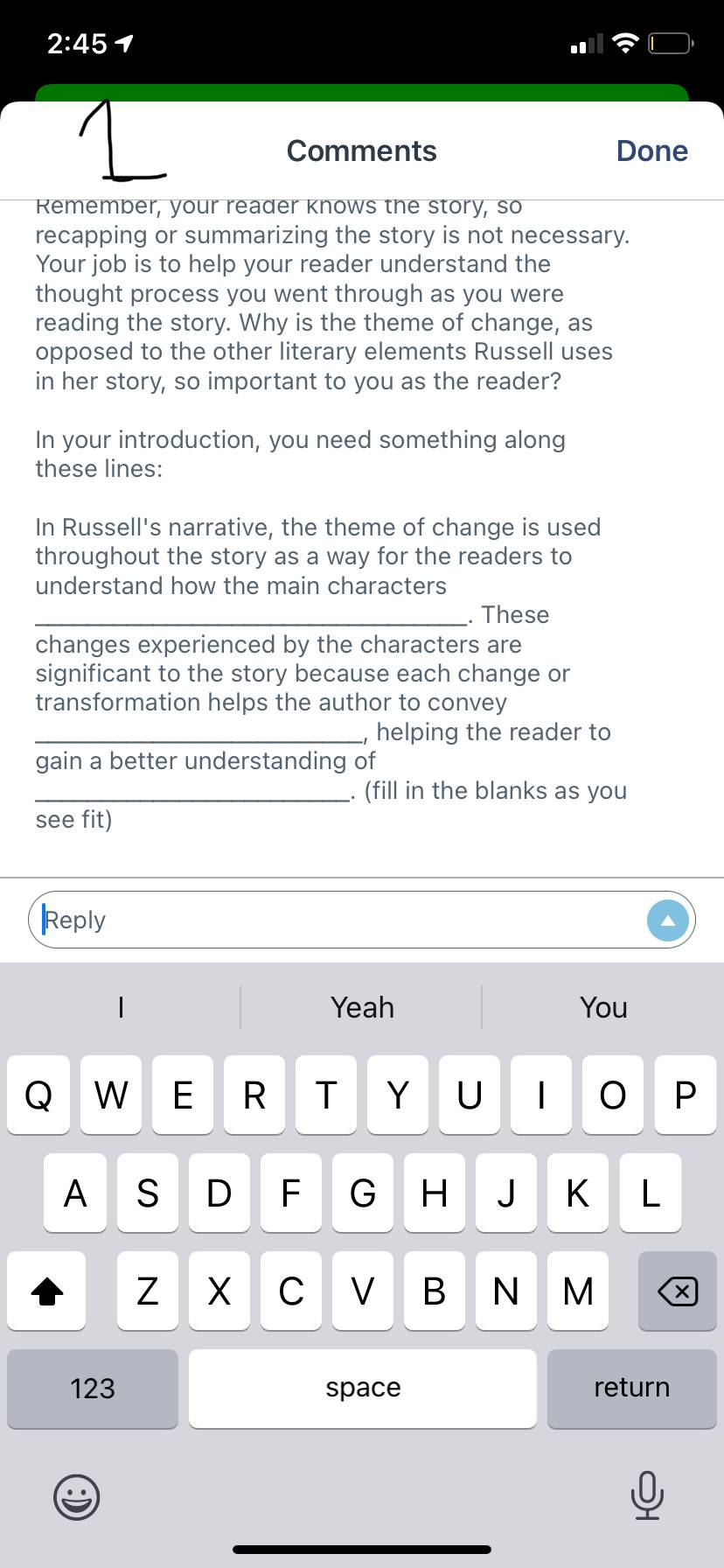Open the emoji keyboard
724x1568 pixels.
click(x=76, y=1496)
